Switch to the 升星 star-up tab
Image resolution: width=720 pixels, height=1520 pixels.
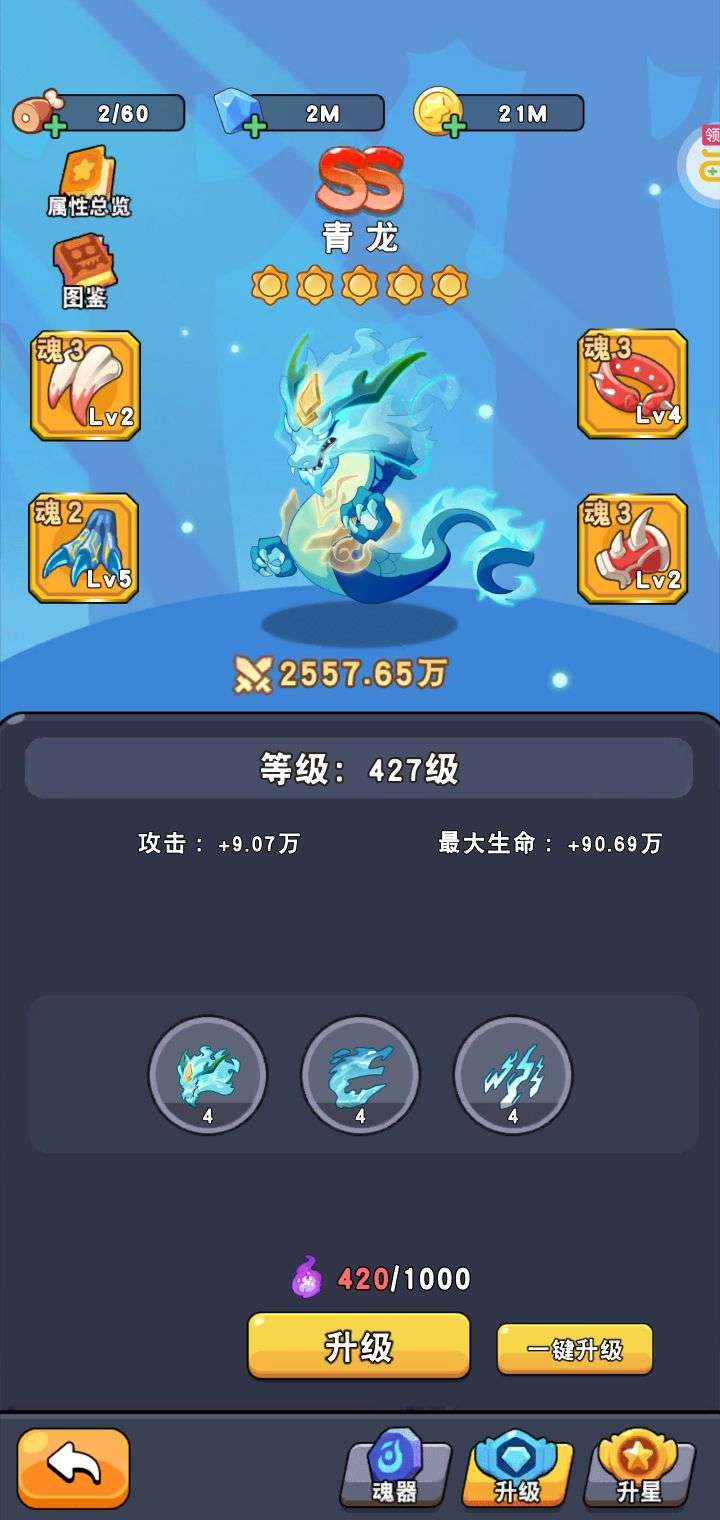coord(638,1469)
